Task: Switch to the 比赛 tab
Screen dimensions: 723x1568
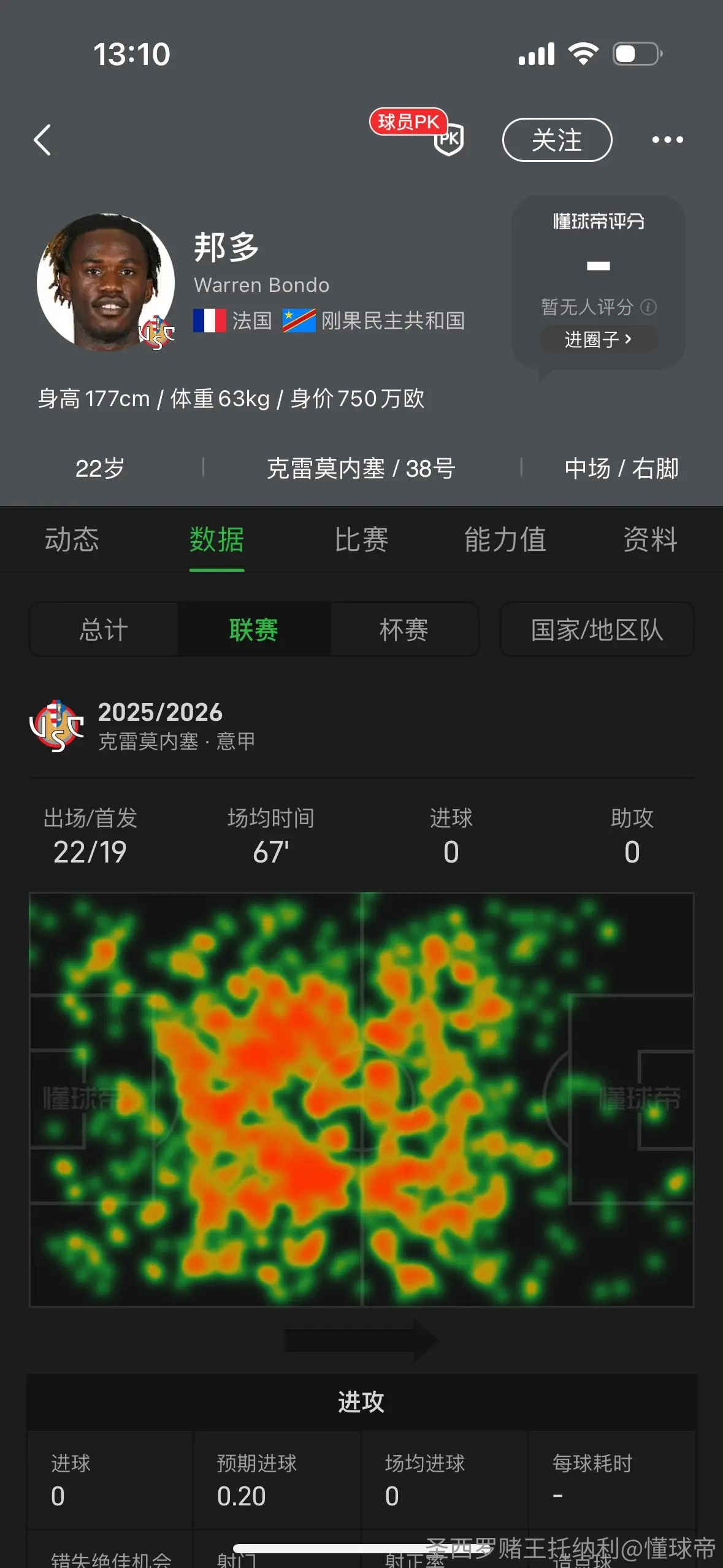Action: click(x=361, y=540)
